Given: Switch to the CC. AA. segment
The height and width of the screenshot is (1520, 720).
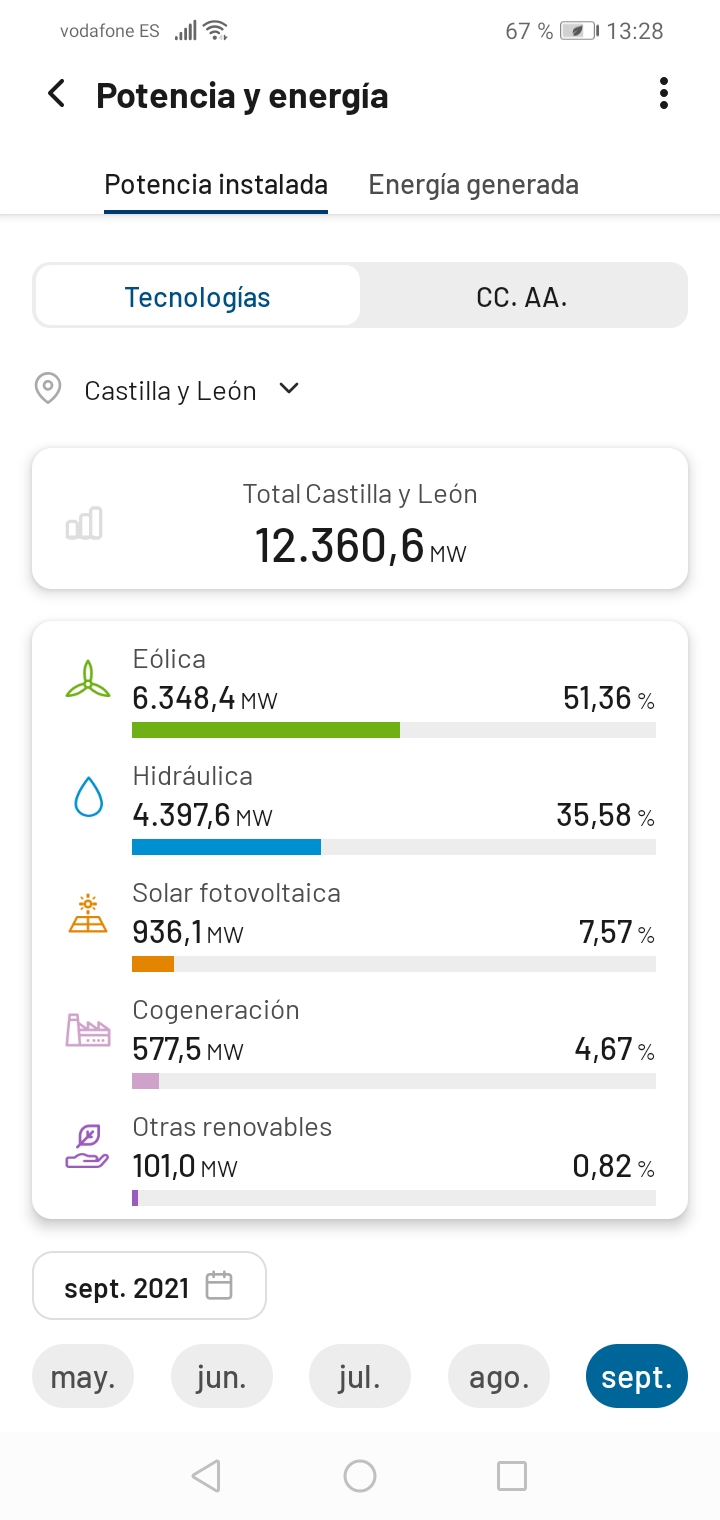Looking at the screenshot, I should click(522, 297).
